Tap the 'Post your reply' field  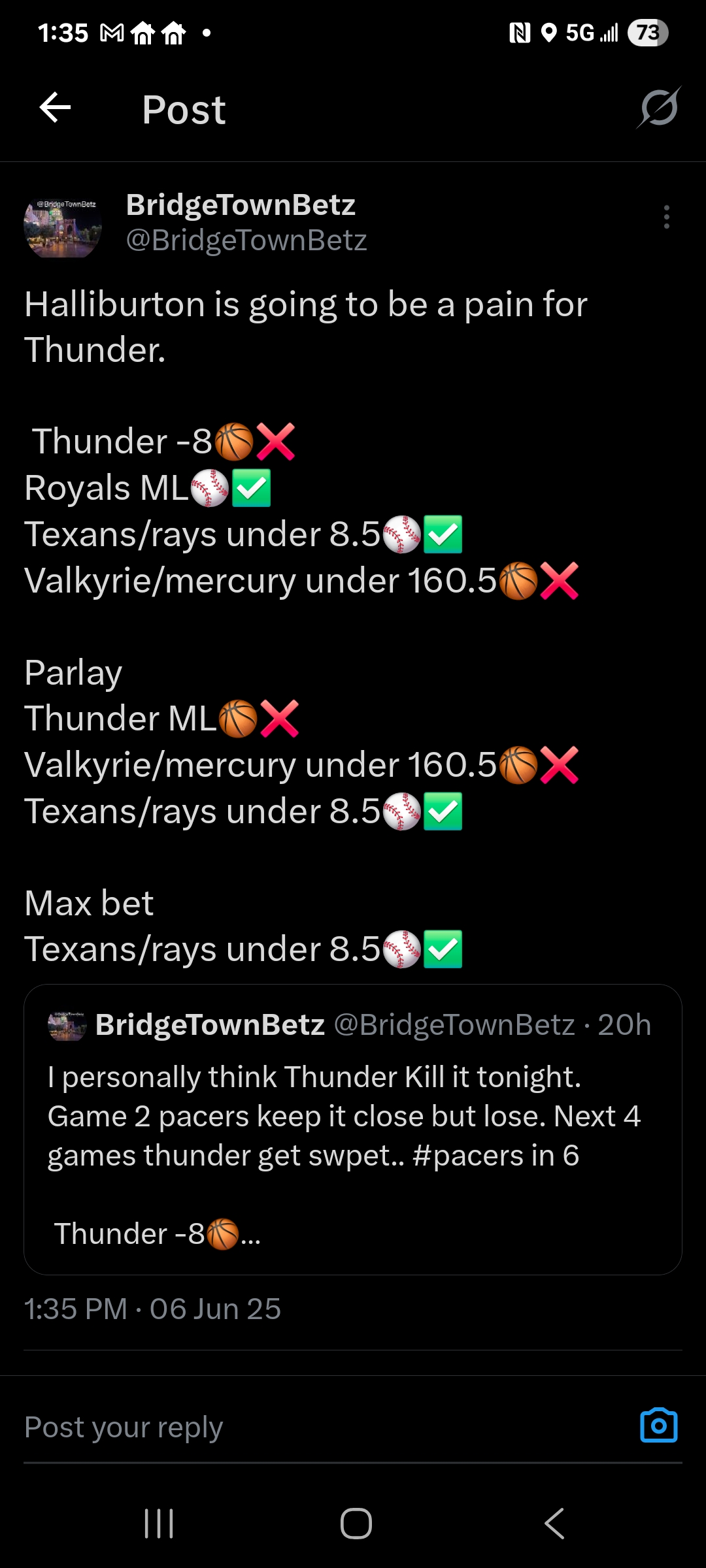click(261, 1426)
